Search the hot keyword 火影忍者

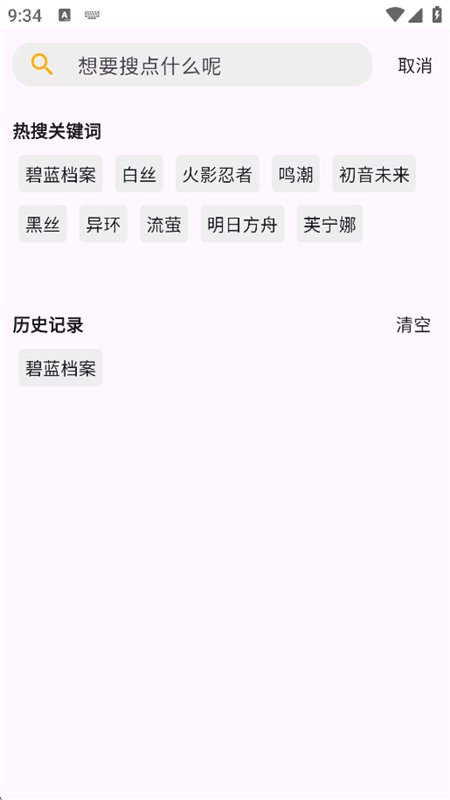point(217,174)
